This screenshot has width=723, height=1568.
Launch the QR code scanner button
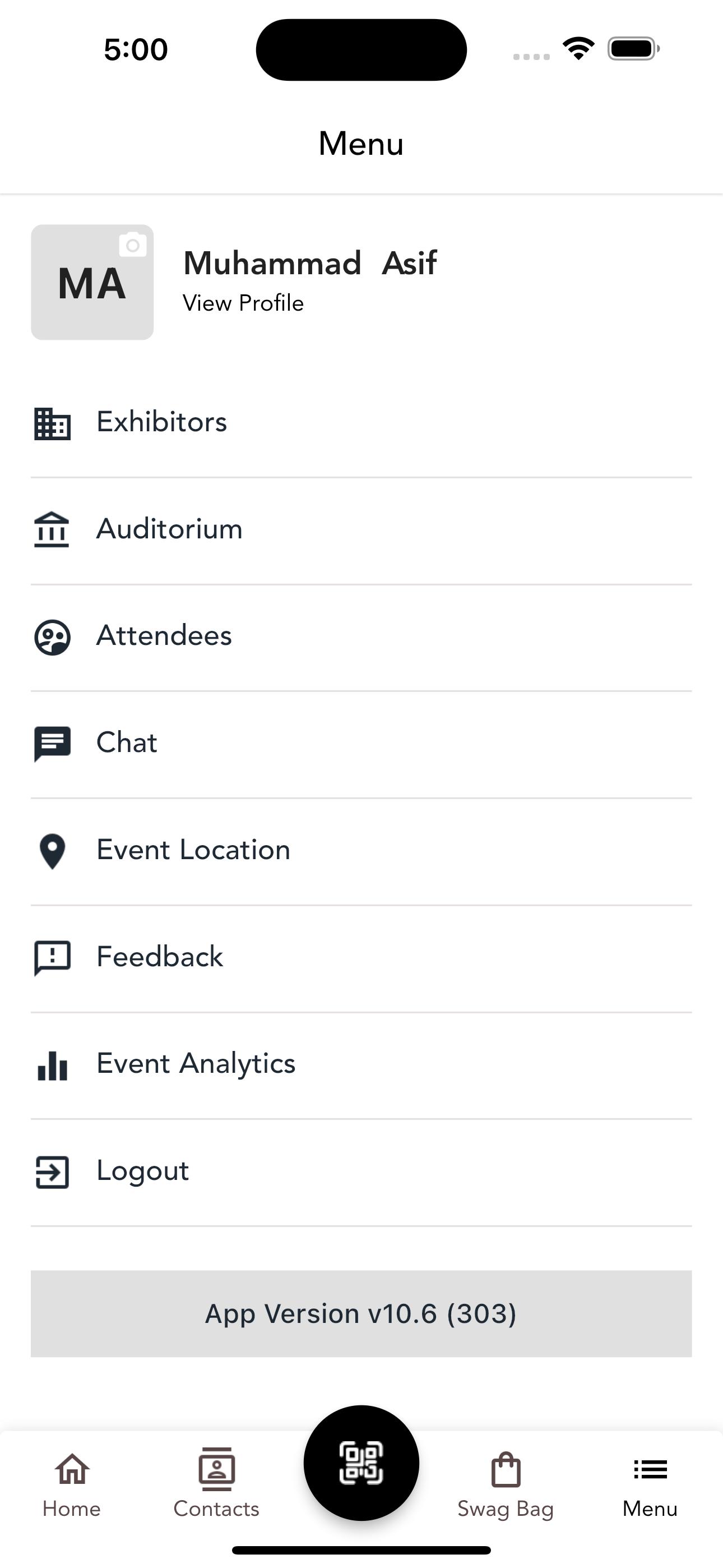pyautogui.click(x=361, y=1463)
